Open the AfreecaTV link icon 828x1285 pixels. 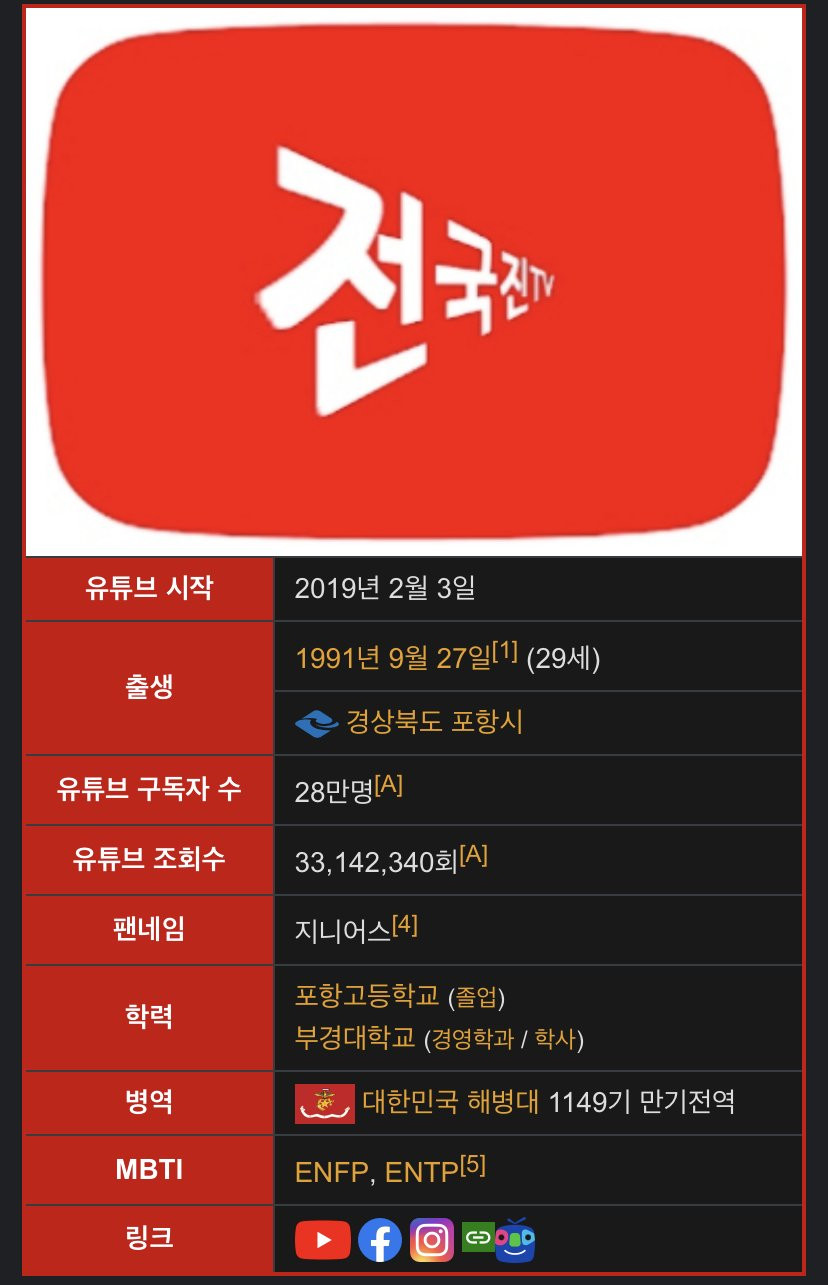pyautogui.click(x=515, y=1239)
